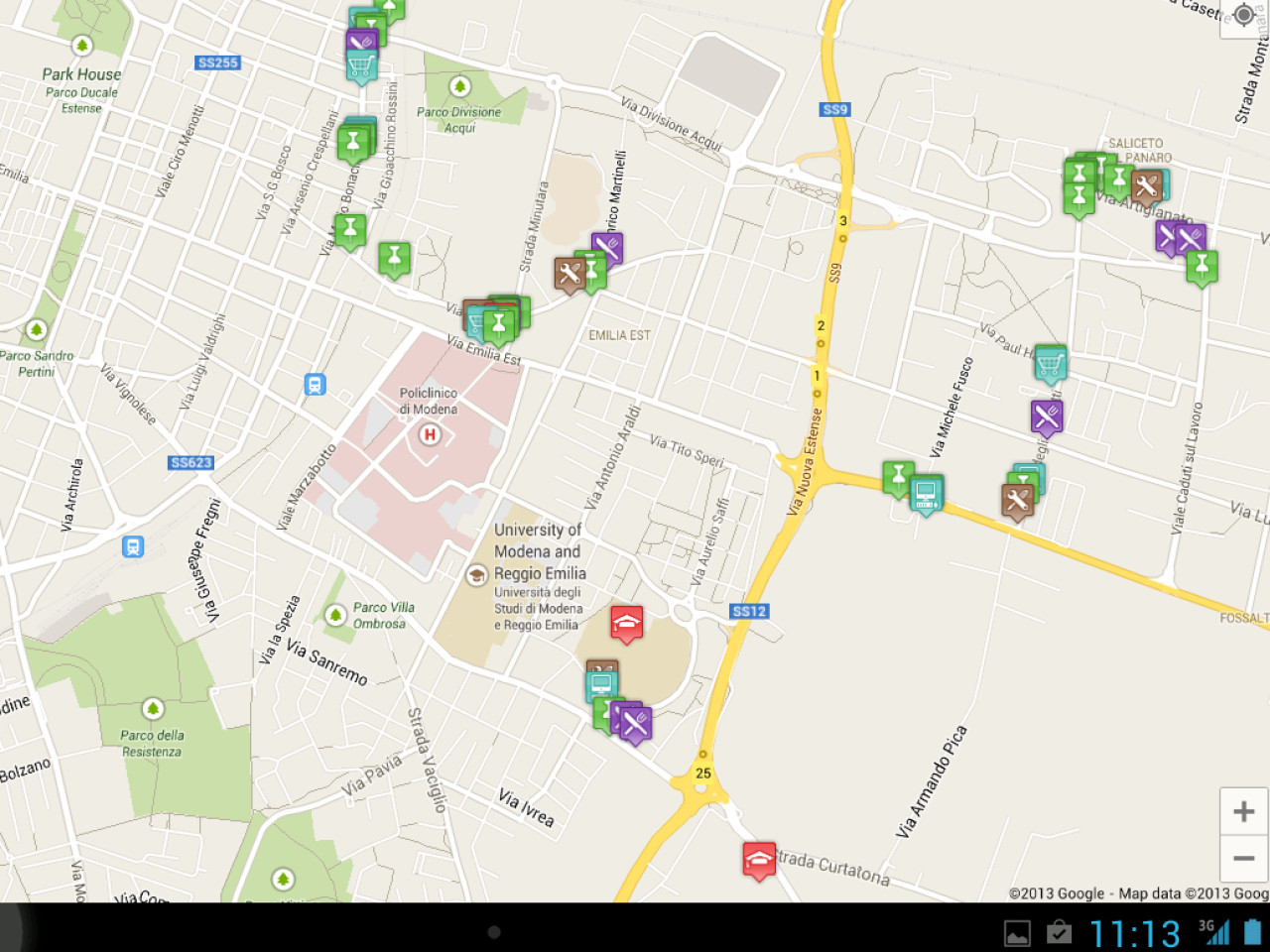Select Parco Villa Ombrosa park icon
The width and height of the screenshot is (1270, 952).
(x=335, y=616)
